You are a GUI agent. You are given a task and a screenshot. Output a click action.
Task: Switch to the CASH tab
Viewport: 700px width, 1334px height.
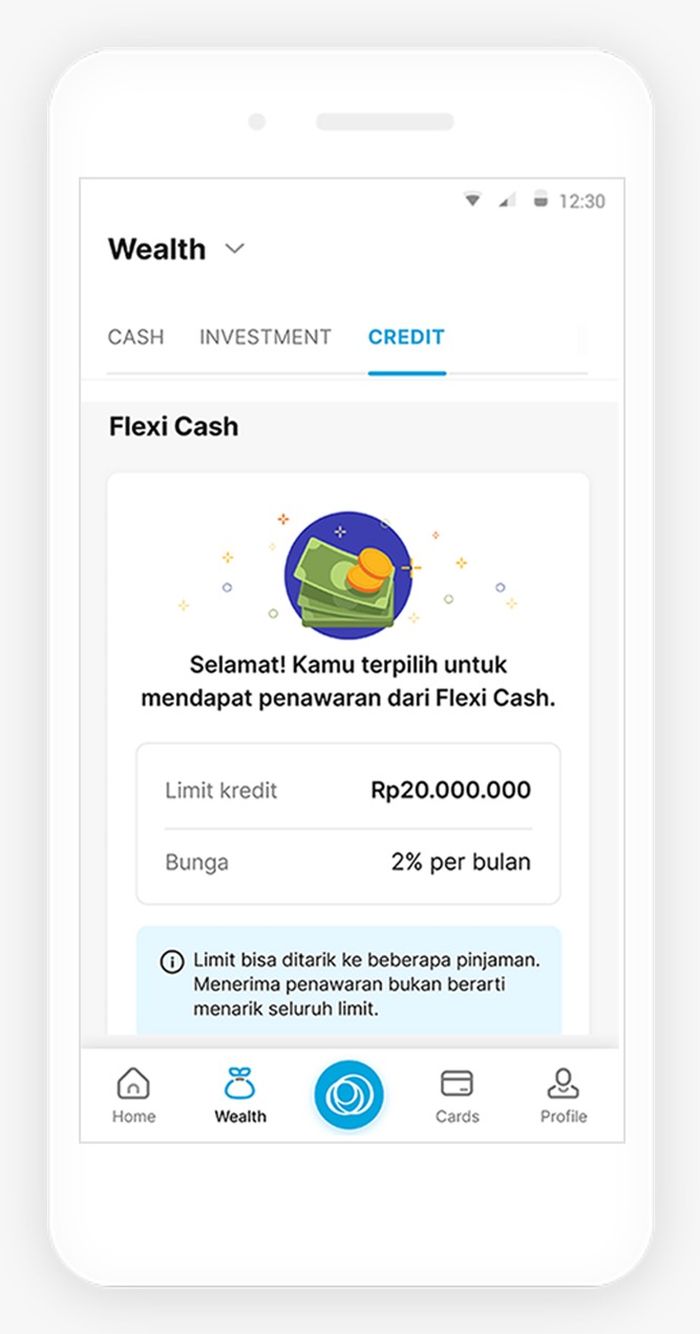click(x=136, y=337)
